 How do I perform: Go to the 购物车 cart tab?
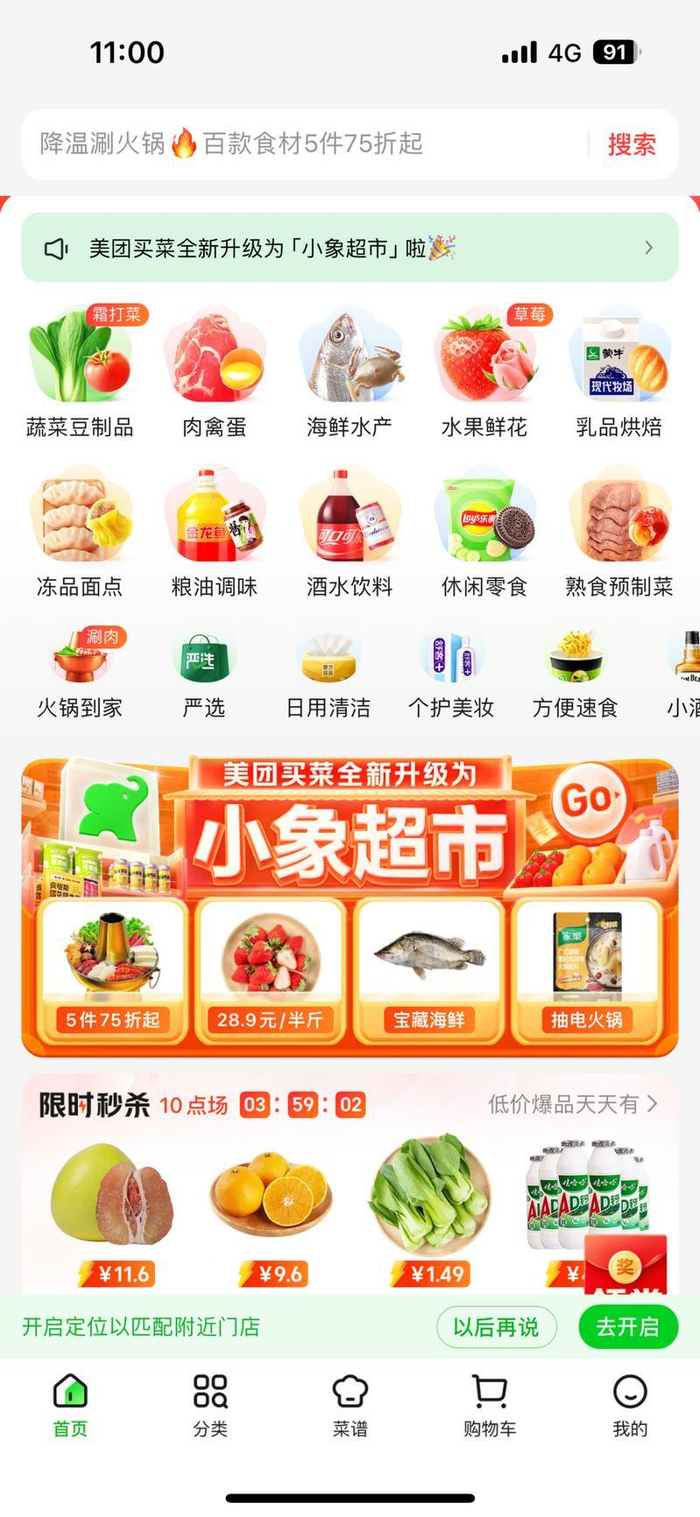click(489, 1405)
